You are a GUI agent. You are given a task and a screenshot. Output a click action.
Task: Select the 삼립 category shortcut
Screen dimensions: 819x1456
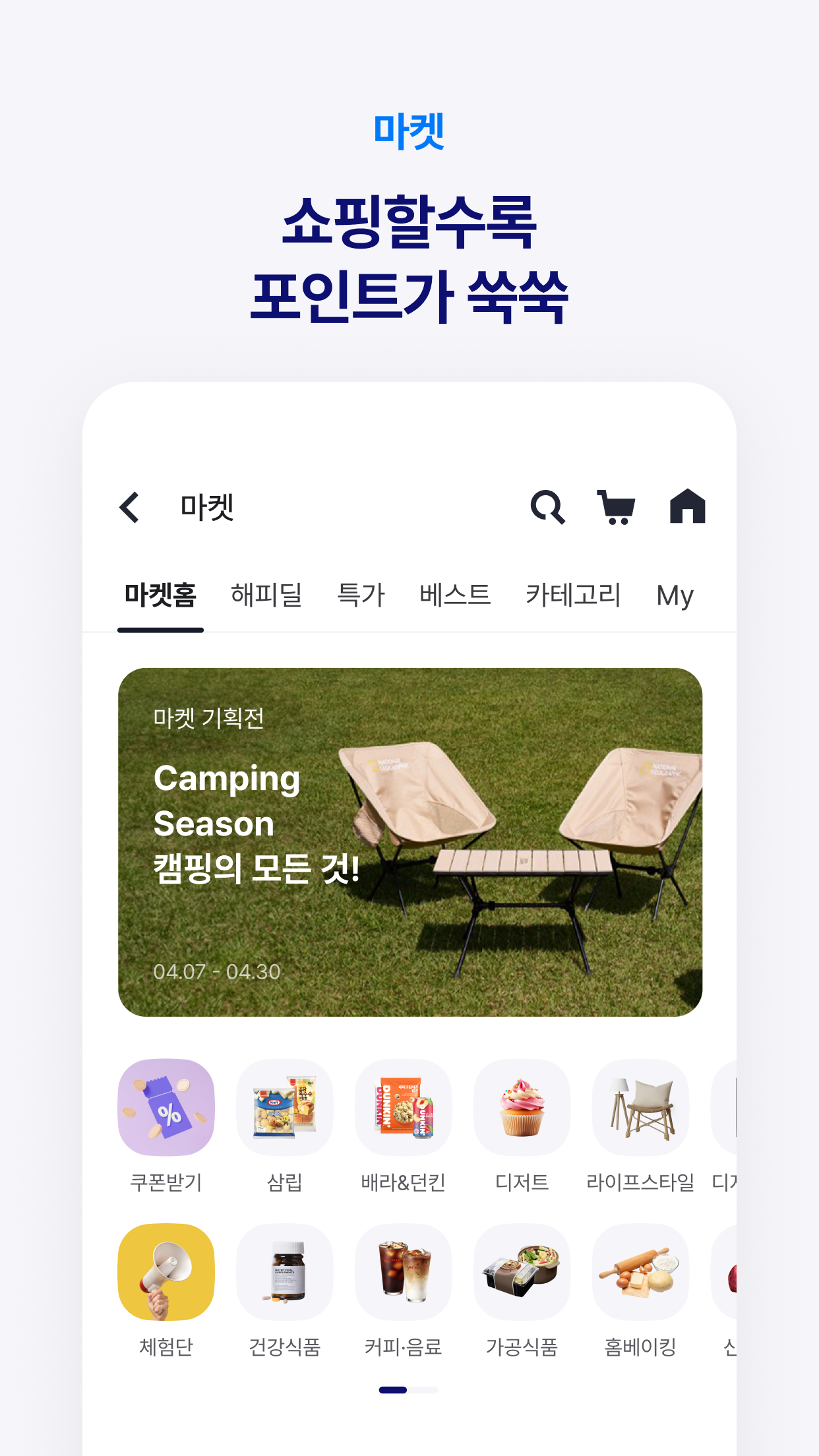[285, 1109]
